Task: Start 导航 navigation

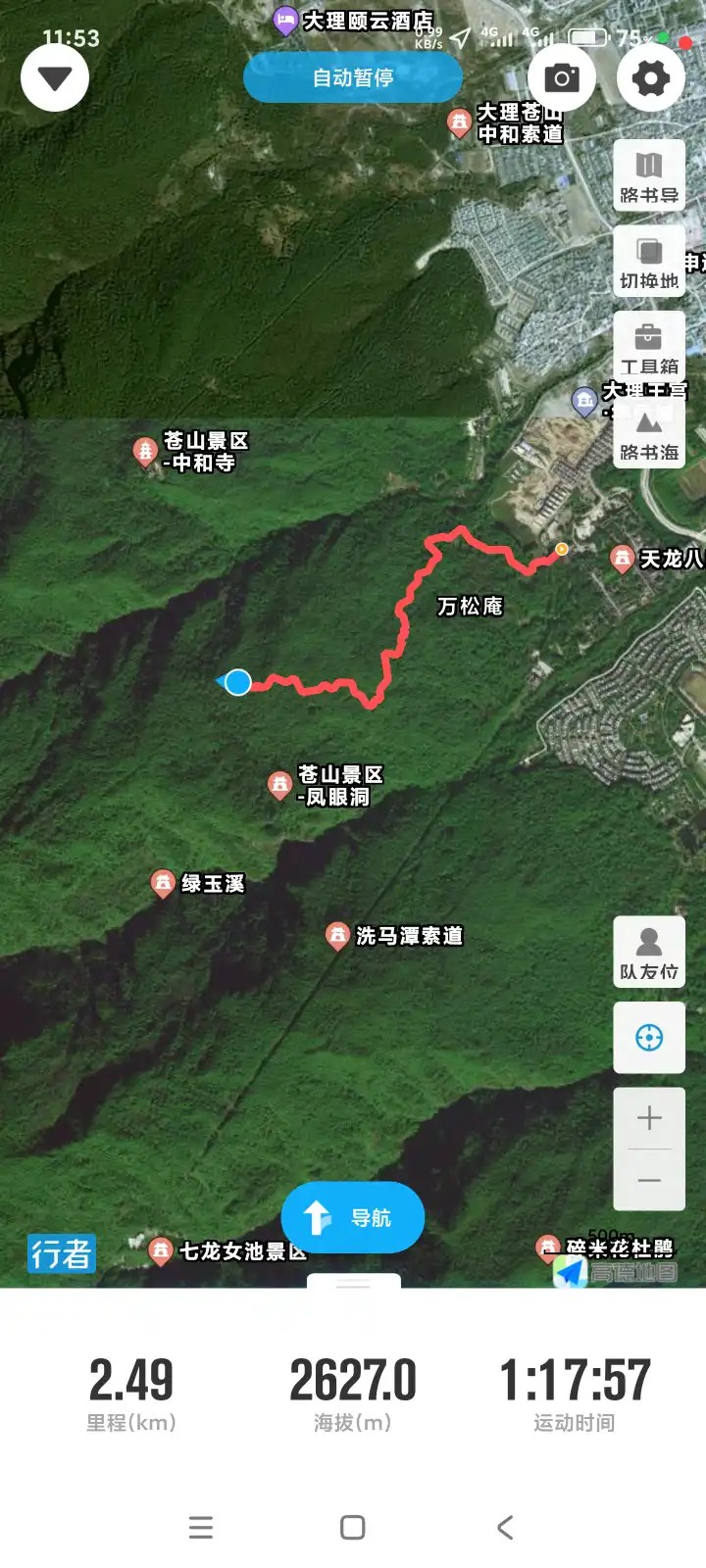Action: pos(353,1218)
